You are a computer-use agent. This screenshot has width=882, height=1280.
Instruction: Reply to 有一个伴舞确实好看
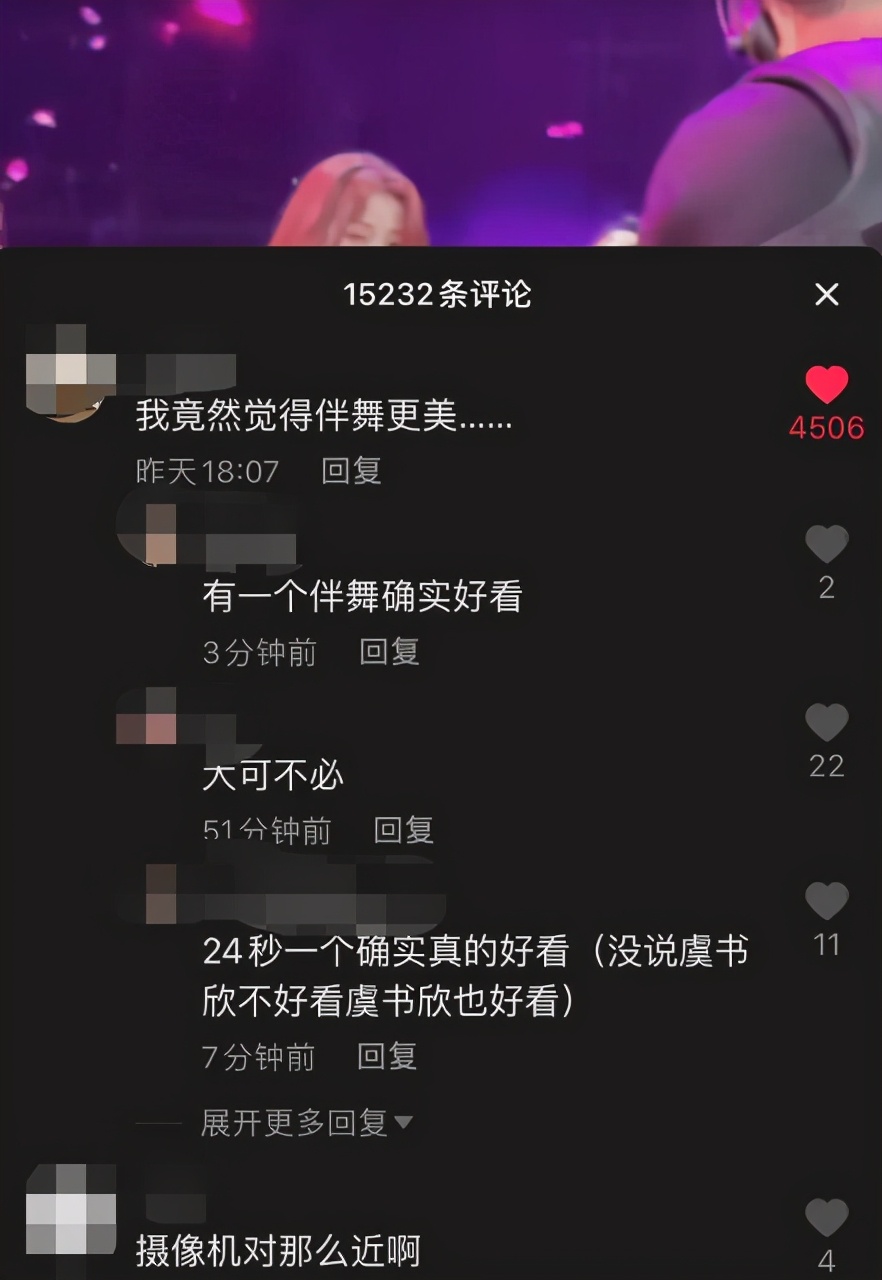(x=389, y=652)
